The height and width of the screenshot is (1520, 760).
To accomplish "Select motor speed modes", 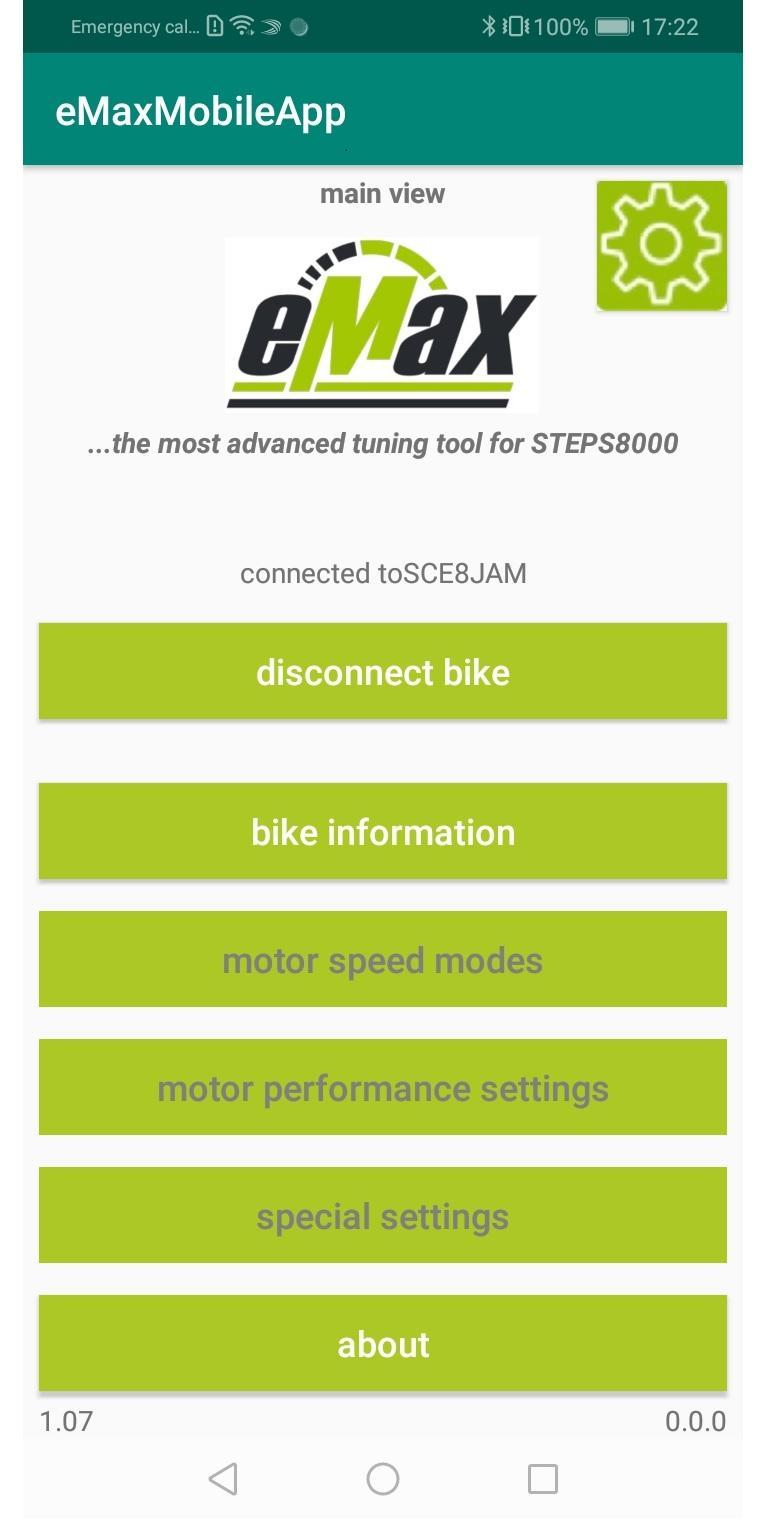I will click(383, 959).
